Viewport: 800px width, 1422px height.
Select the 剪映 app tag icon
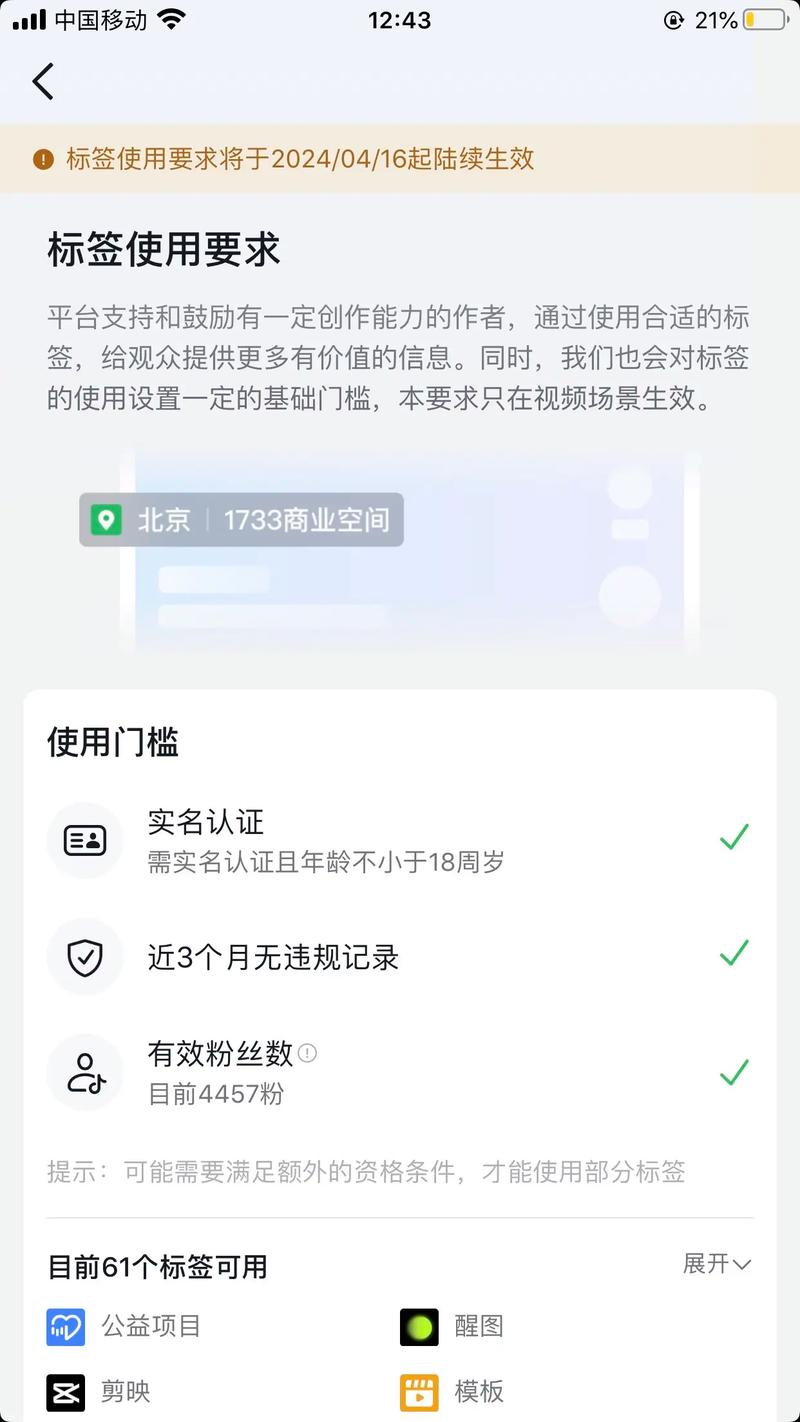coord(65,1391)
